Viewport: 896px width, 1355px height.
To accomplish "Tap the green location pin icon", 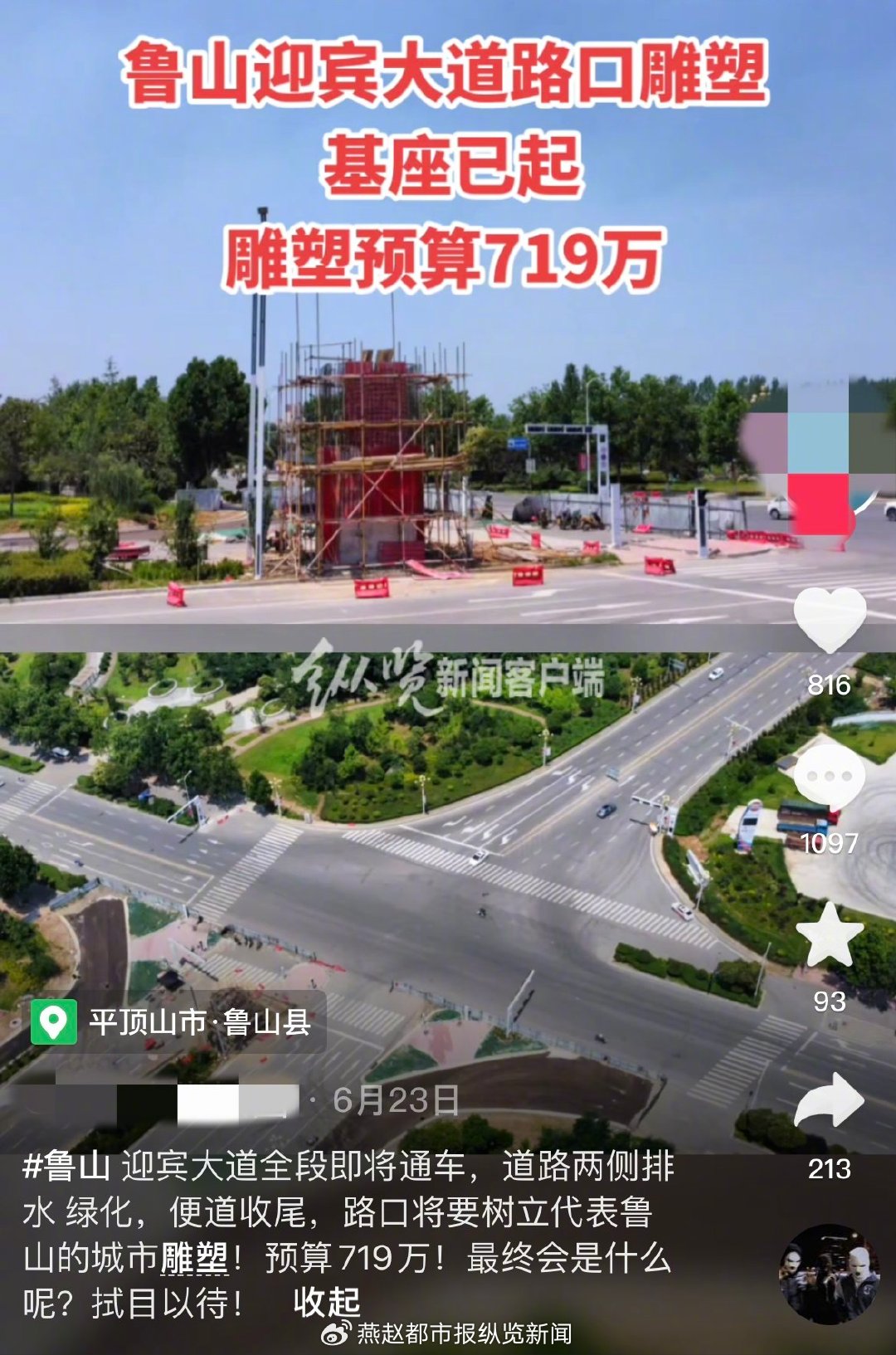I will (x=55, y=1022).
